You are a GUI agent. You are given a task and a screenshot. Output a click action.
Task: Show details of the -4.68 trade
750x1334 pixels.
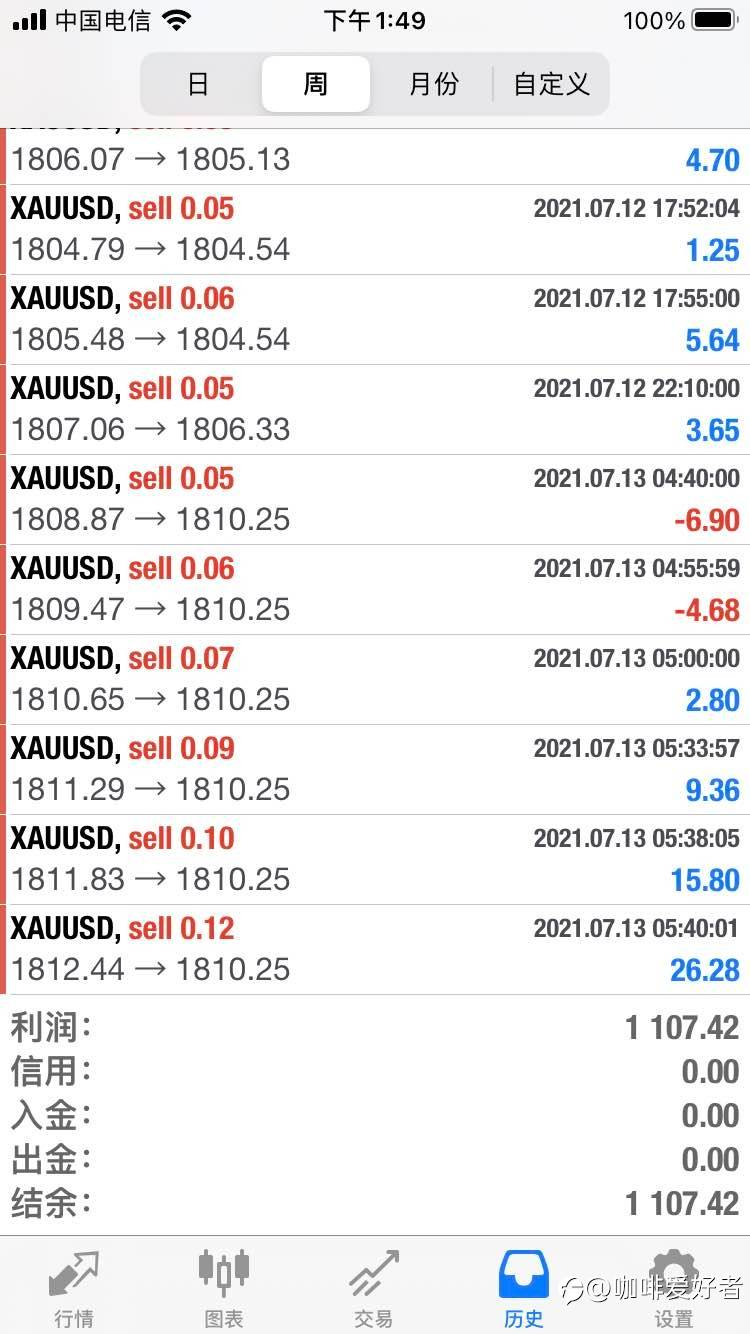375,589
